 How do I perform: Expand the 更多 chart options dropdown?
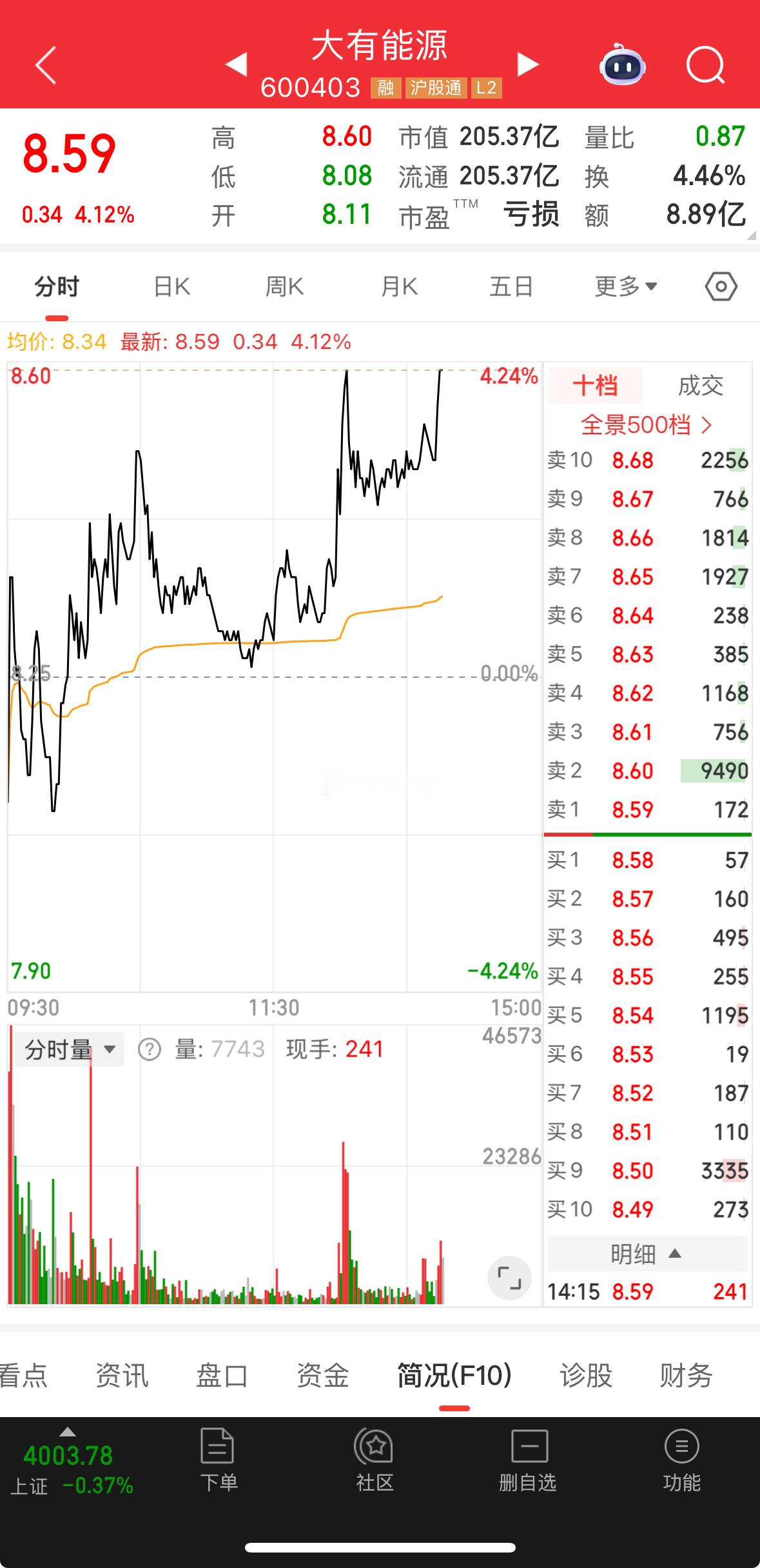point(625,286)
